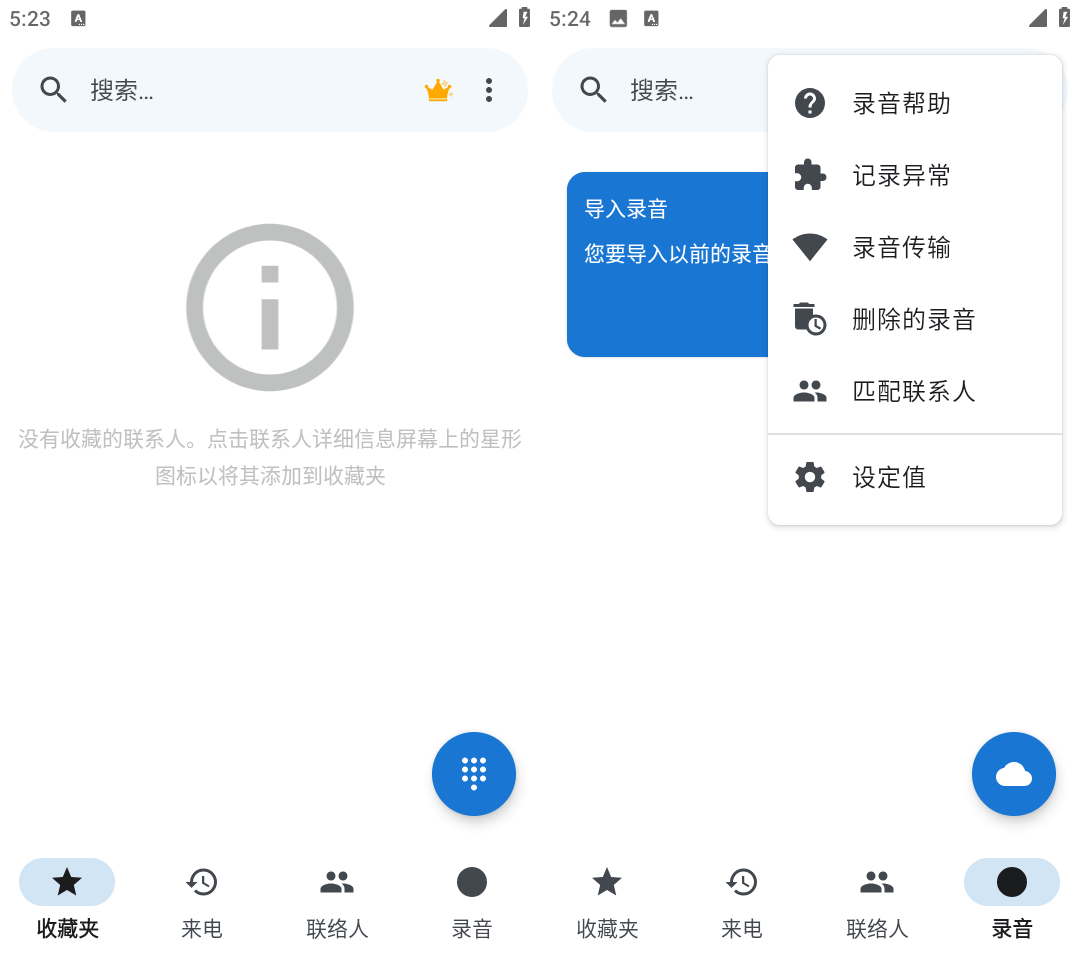Image resolution: width=1080 pixels, height=960 pixels.
Task: Open the three-dot overflow menu
Action: click(x=489, y=91)
